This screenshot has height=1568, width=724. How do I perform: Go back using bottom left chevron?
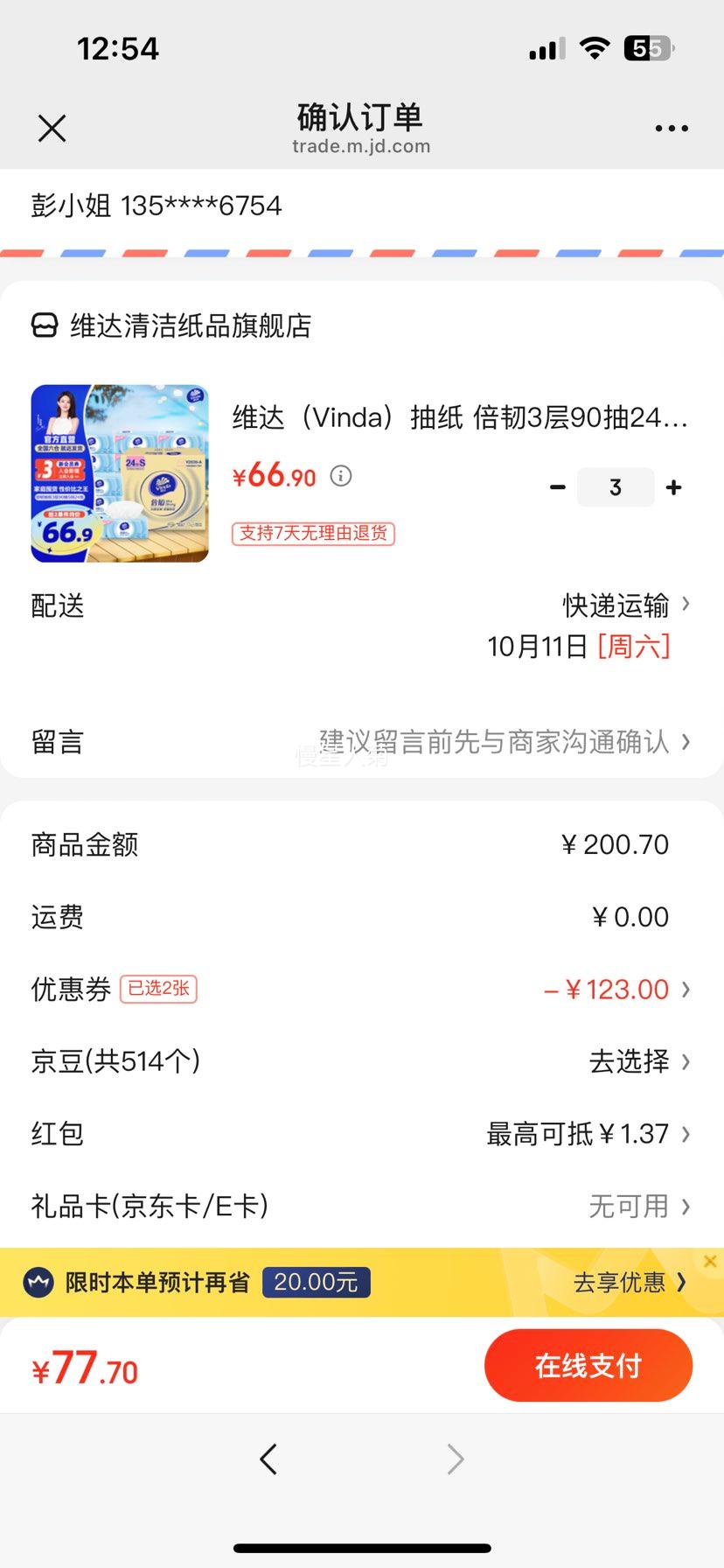[269, 1459]
